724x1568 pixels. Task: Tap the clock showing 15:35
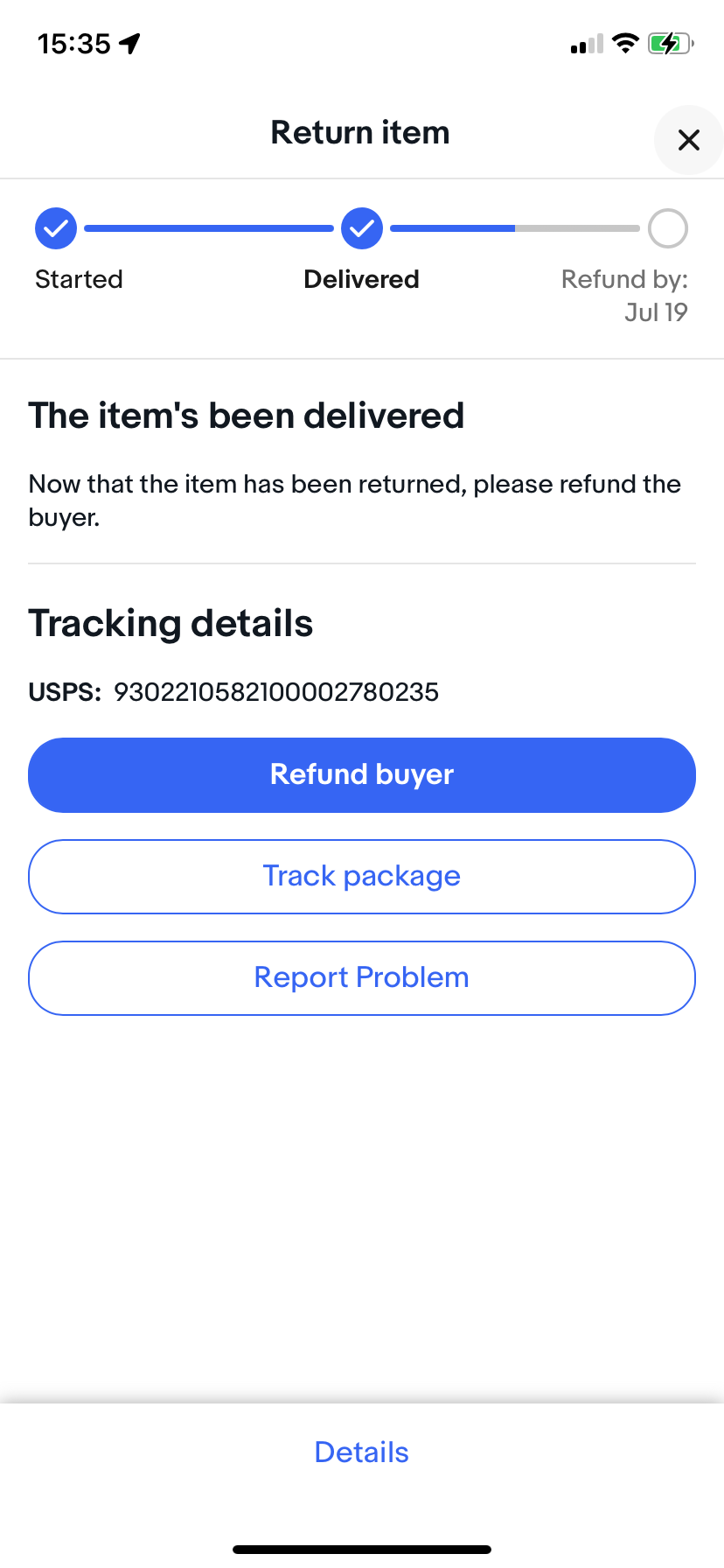pos(74,42)
